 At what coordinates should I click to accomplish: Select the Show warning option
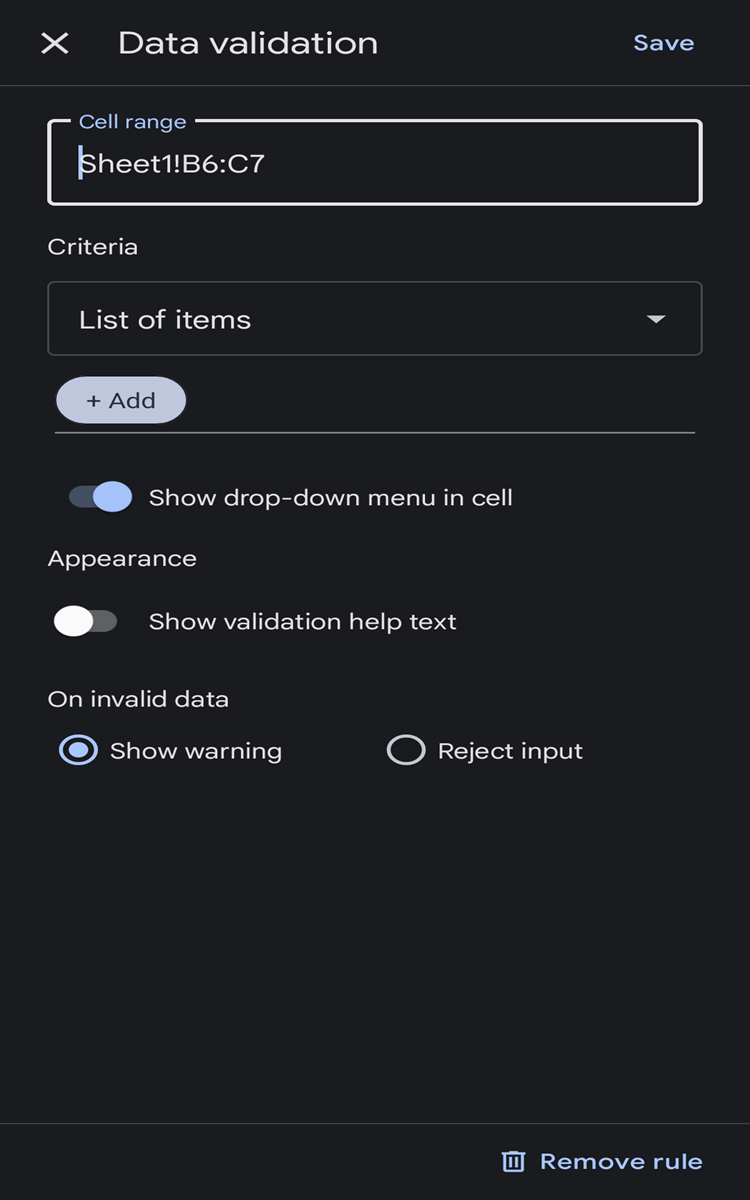(x=79, y=751)
